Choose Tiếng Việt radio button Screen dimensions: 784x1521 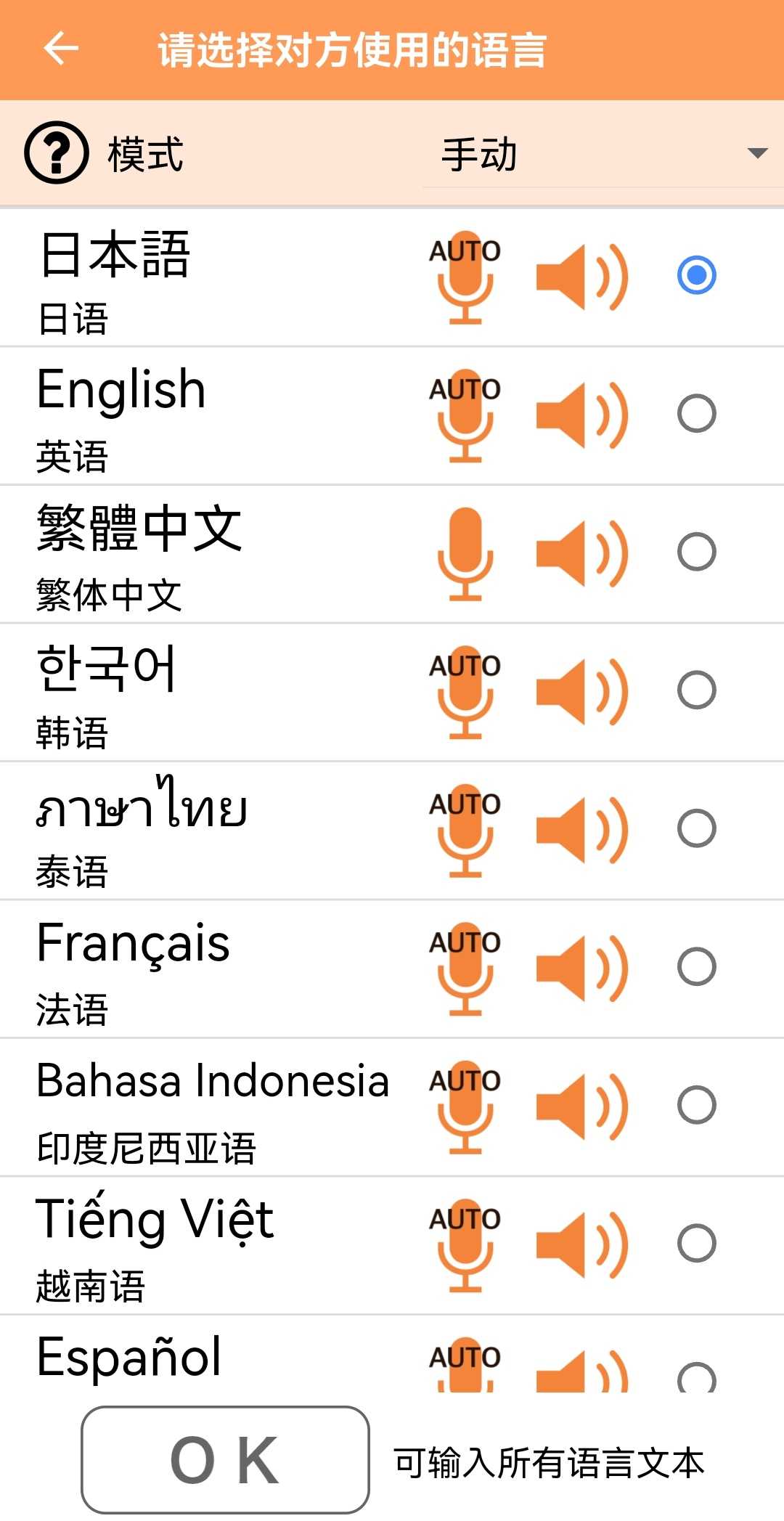[x=697, y=1243]
